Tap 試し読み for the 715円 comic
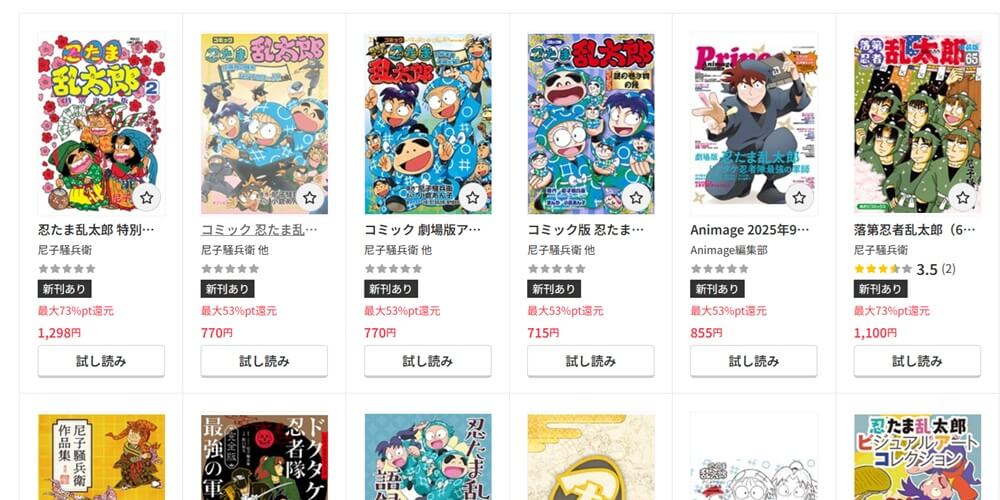 [x=590, y=361]
